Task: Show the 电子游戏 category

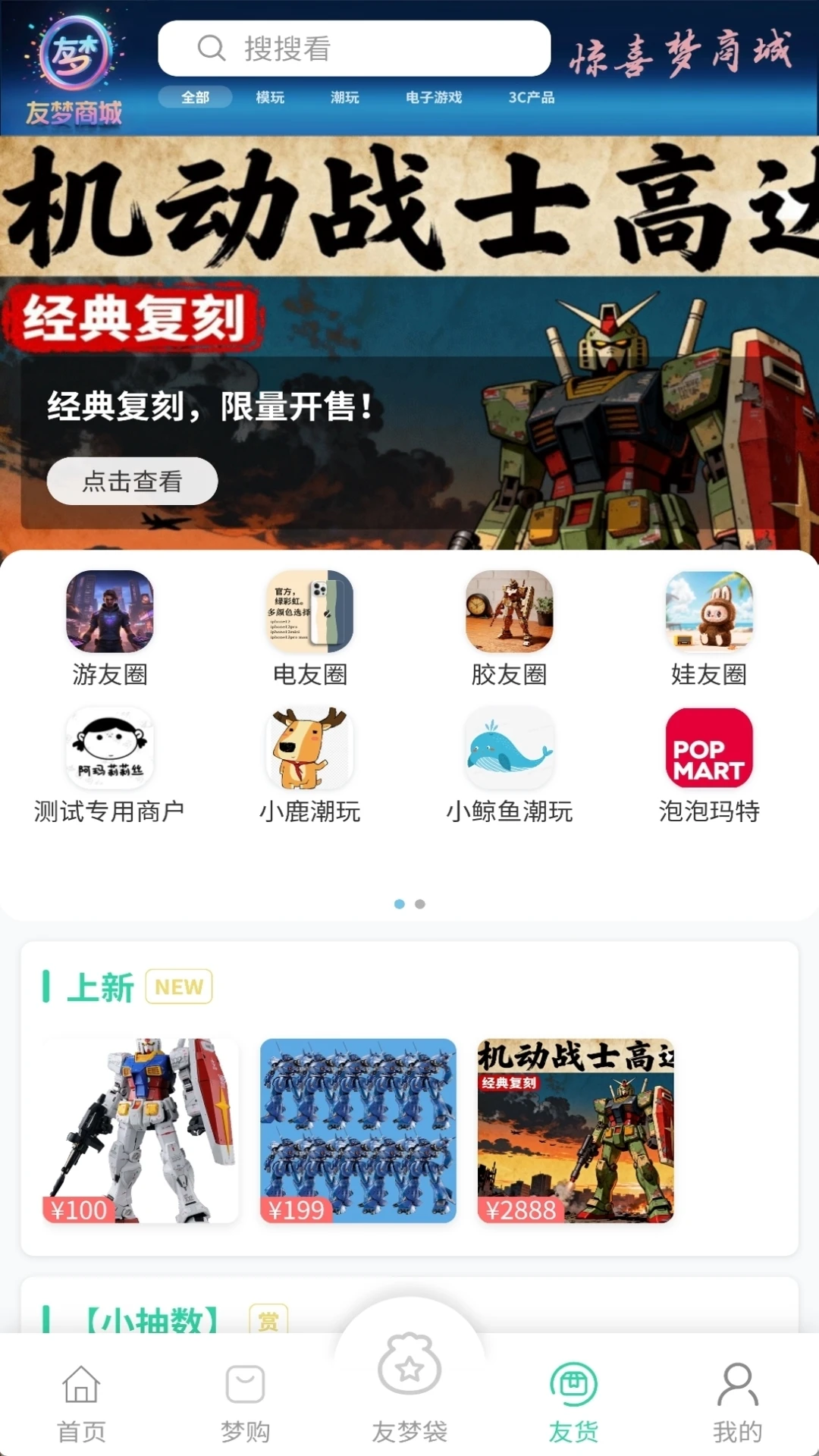Action: 433,97
